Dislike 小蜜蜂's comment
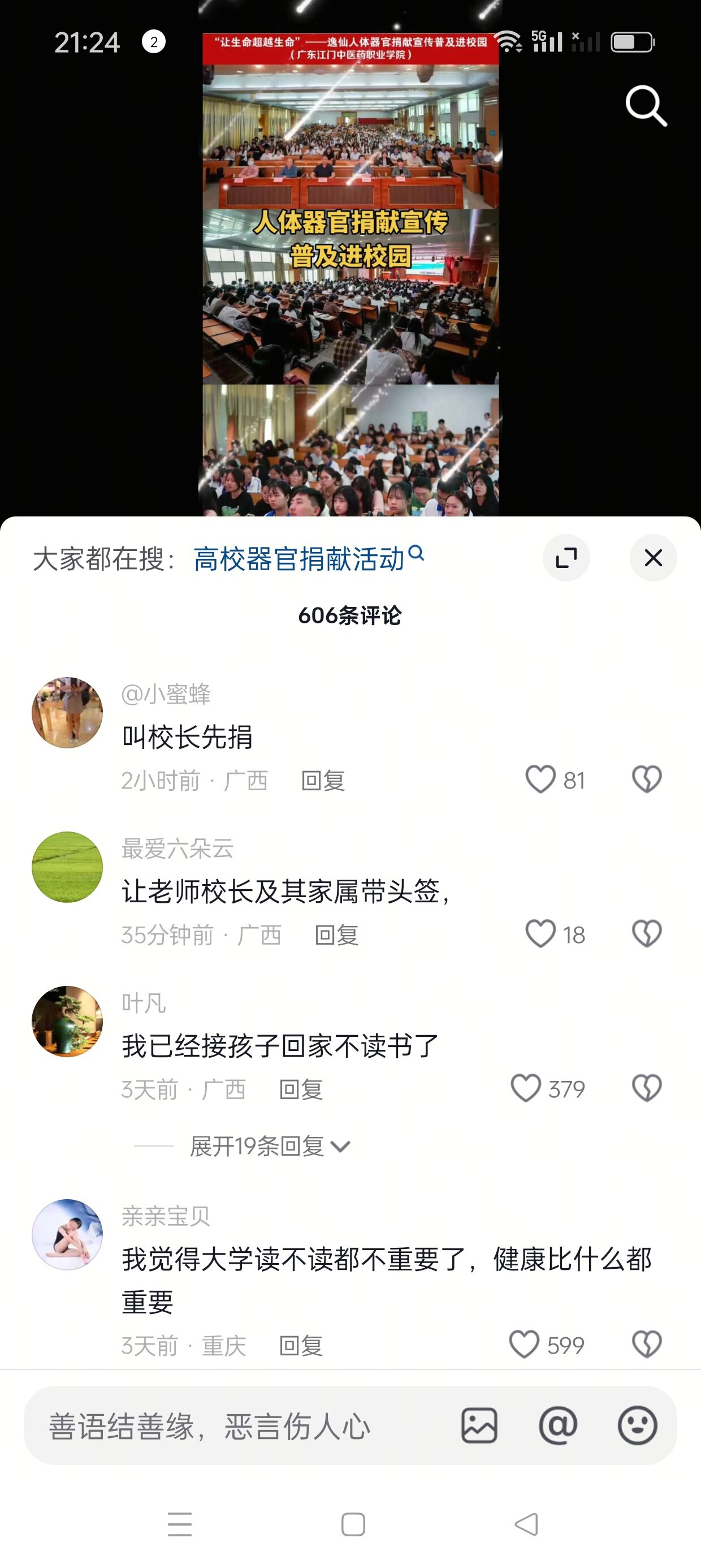 pyautogui.click(x=646, y=779)
